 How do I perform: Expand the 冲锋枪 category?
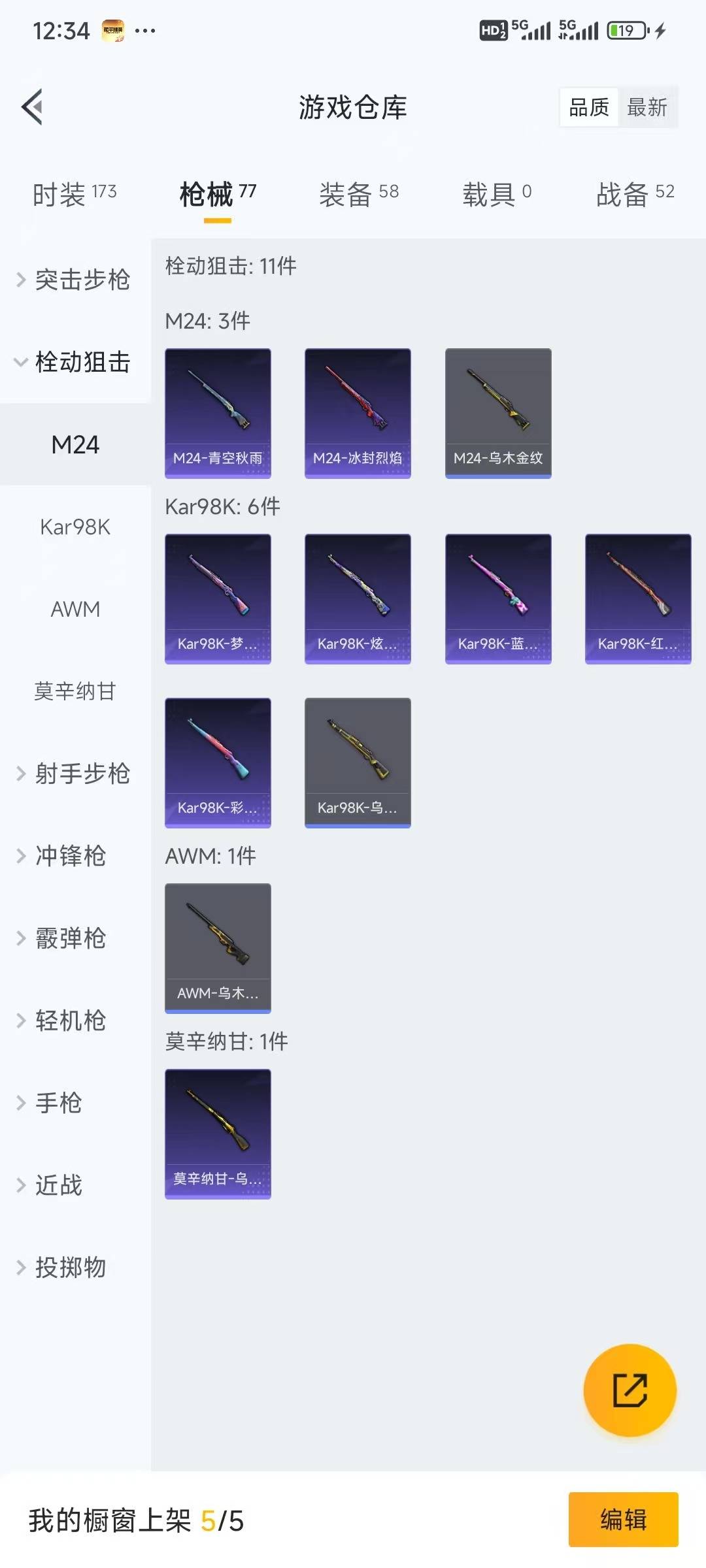(69, 856)
